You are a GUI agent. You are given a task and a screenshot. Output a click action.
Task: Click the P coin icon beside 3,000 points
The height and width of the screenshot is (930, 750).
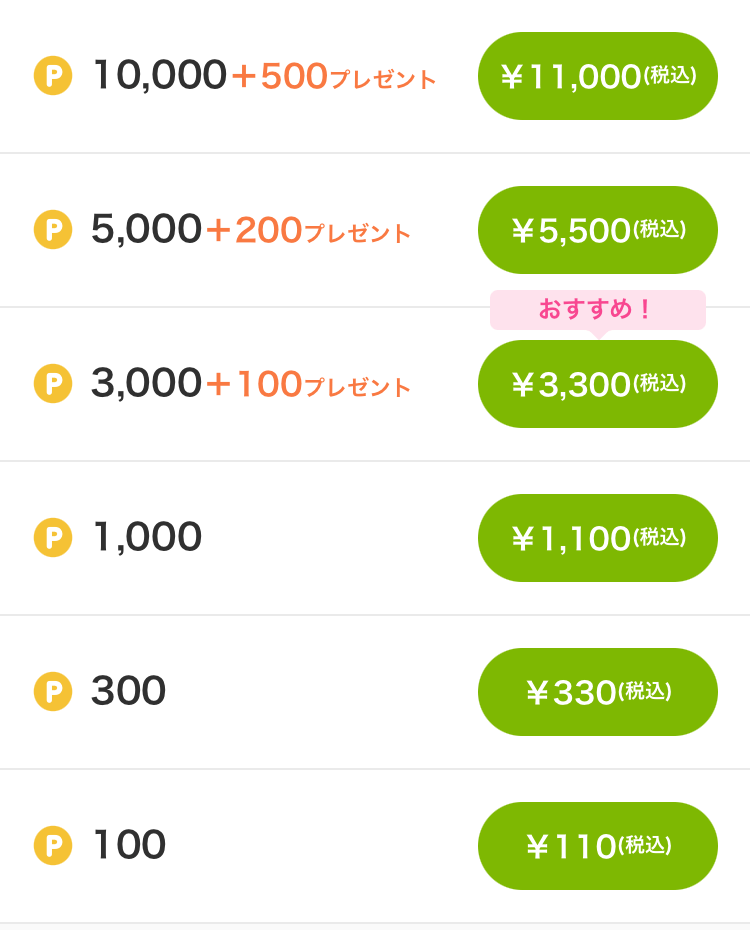(52, 383)
